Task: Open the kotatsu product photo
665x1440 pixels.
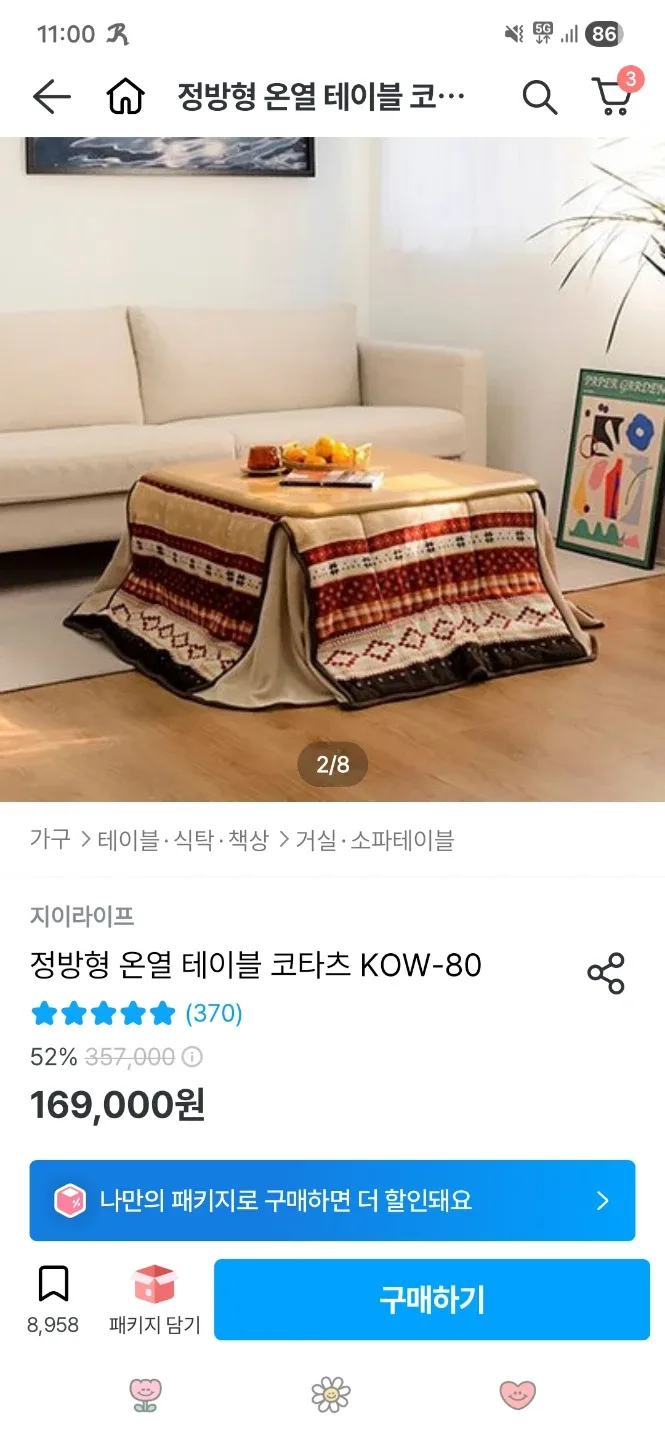Action: 332,470
